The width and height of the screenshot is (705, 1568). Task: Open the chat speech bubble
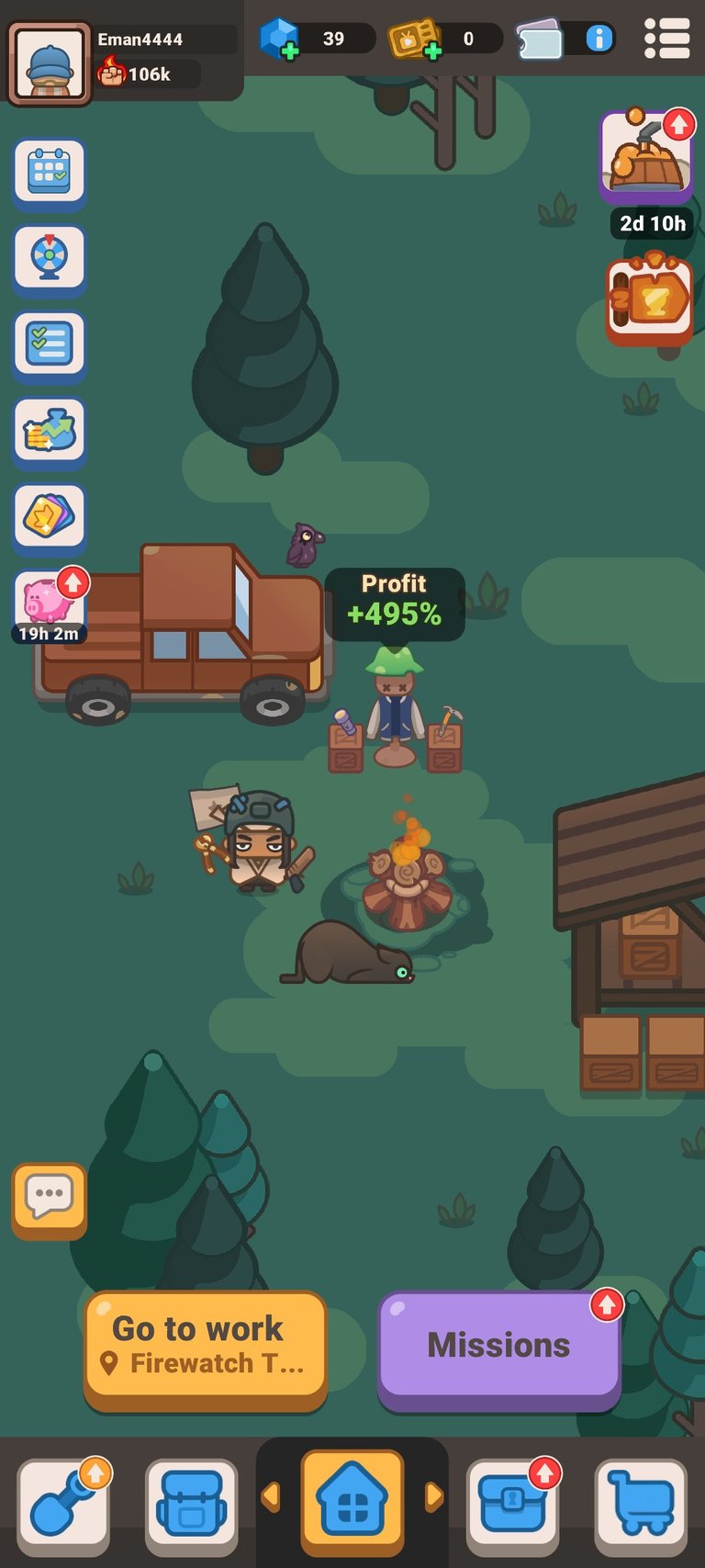click(x=50, y=1199)
